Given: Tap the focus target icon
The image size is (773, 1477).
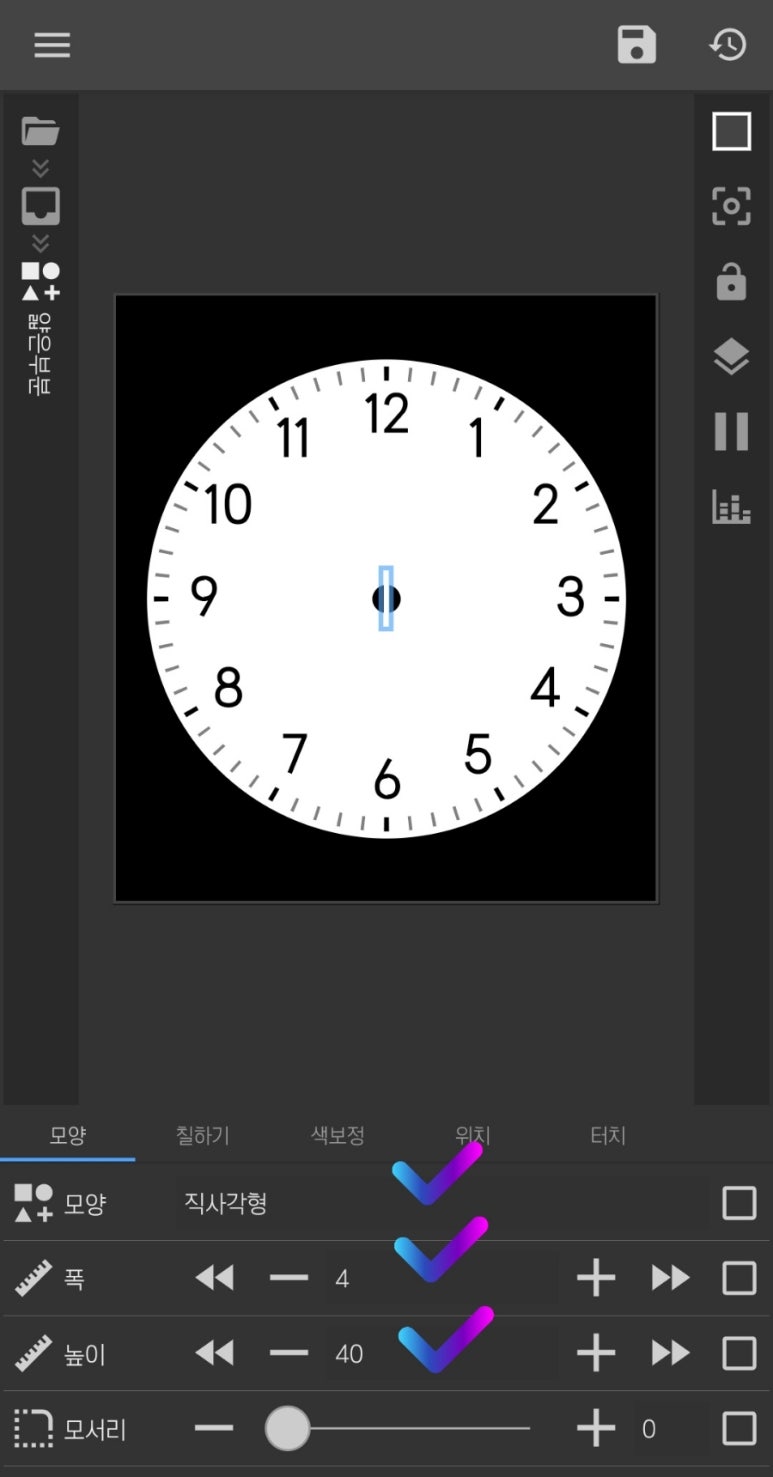Looking at the screenshot, I should click(731, 206).
